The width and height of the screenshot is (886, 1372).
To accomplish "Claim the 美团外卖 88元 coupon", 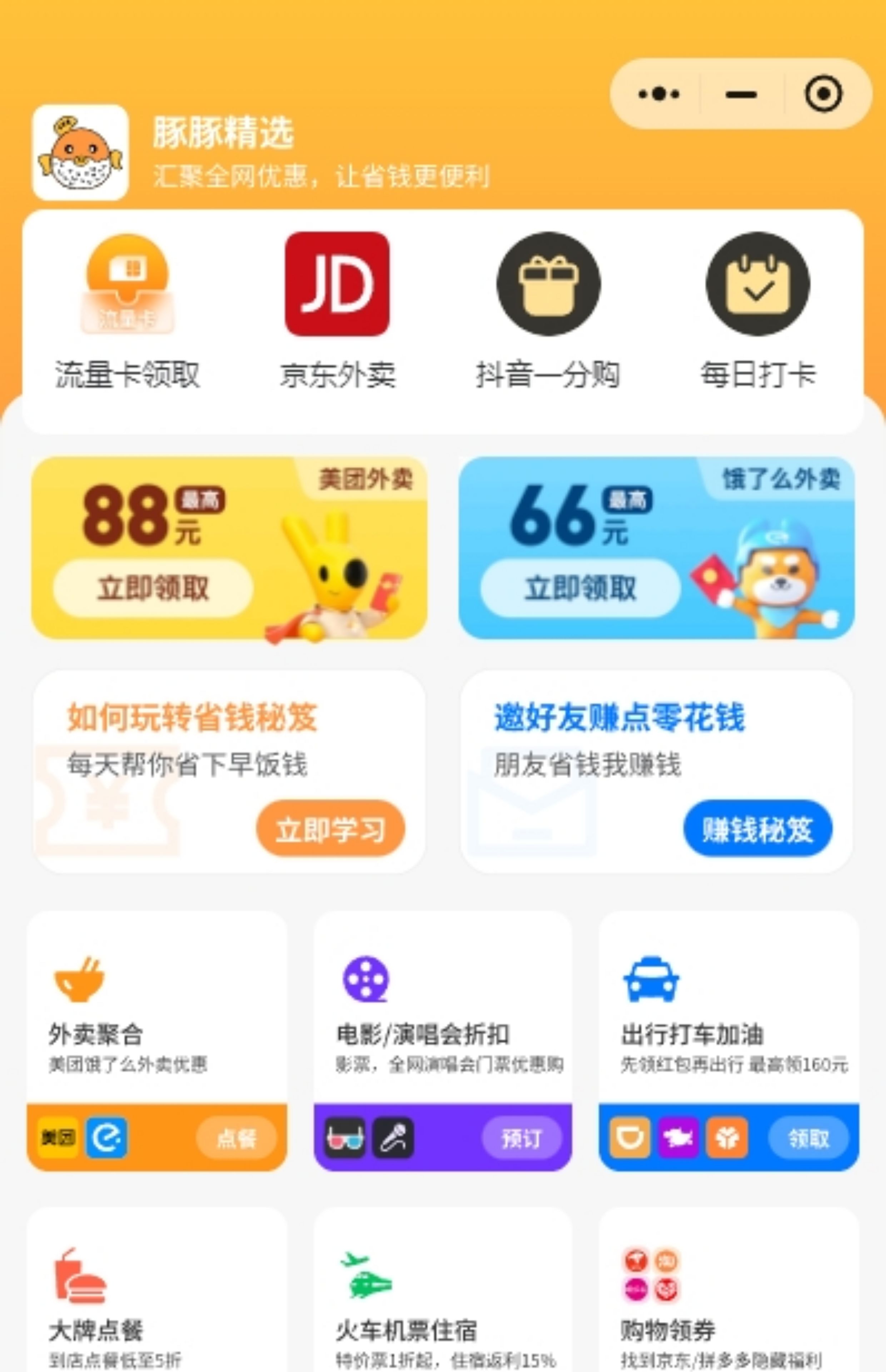I will (x=153, y=588).
